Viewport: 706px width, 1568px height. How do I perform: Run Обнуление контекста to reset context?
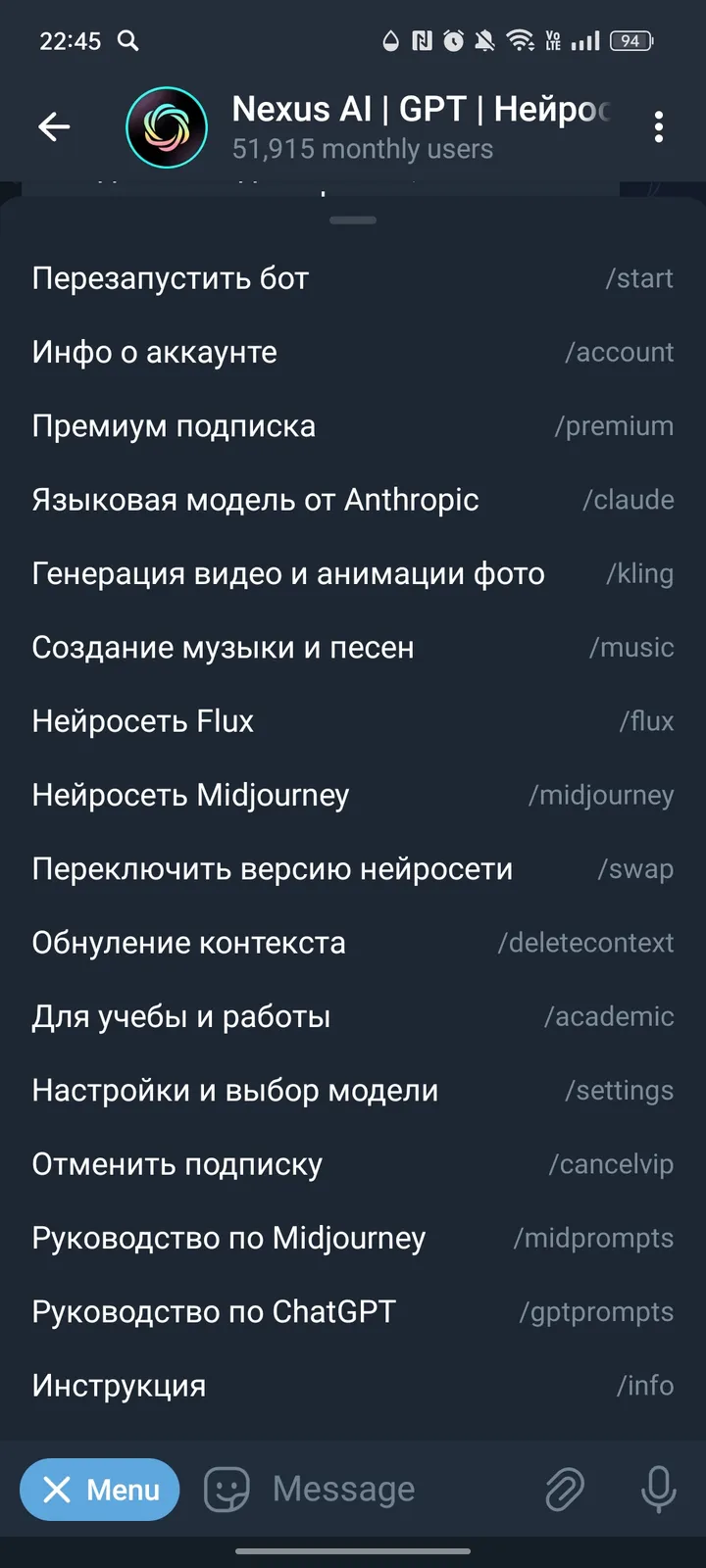(x=353, y=942)
